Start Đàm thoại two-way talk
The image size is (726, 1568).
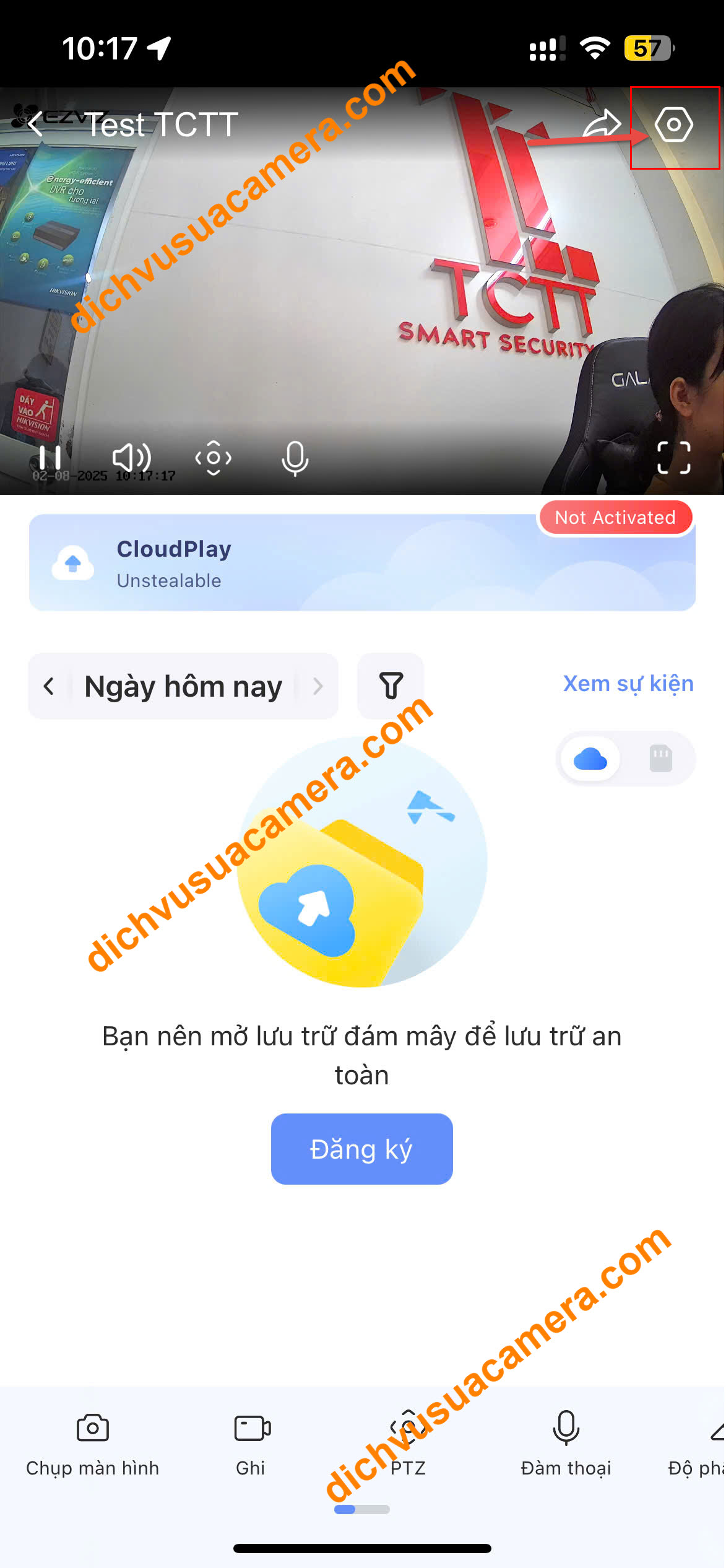(566, 1443)
